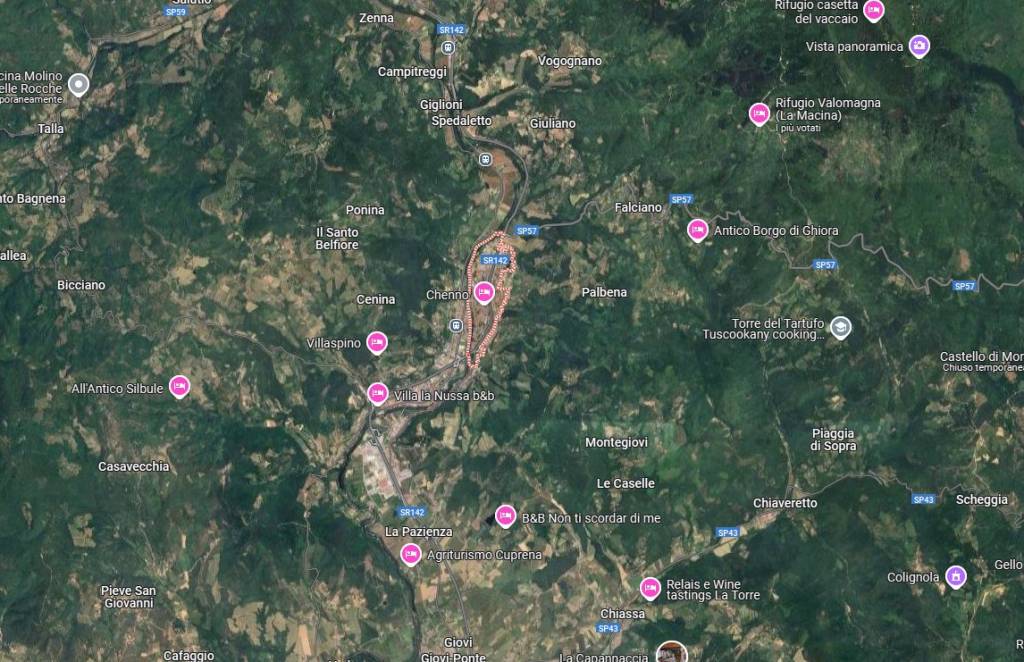Viewport: 1024px width, 662px height.
Task: Tap the Chenno lodging marker
Action: point(484,292)
